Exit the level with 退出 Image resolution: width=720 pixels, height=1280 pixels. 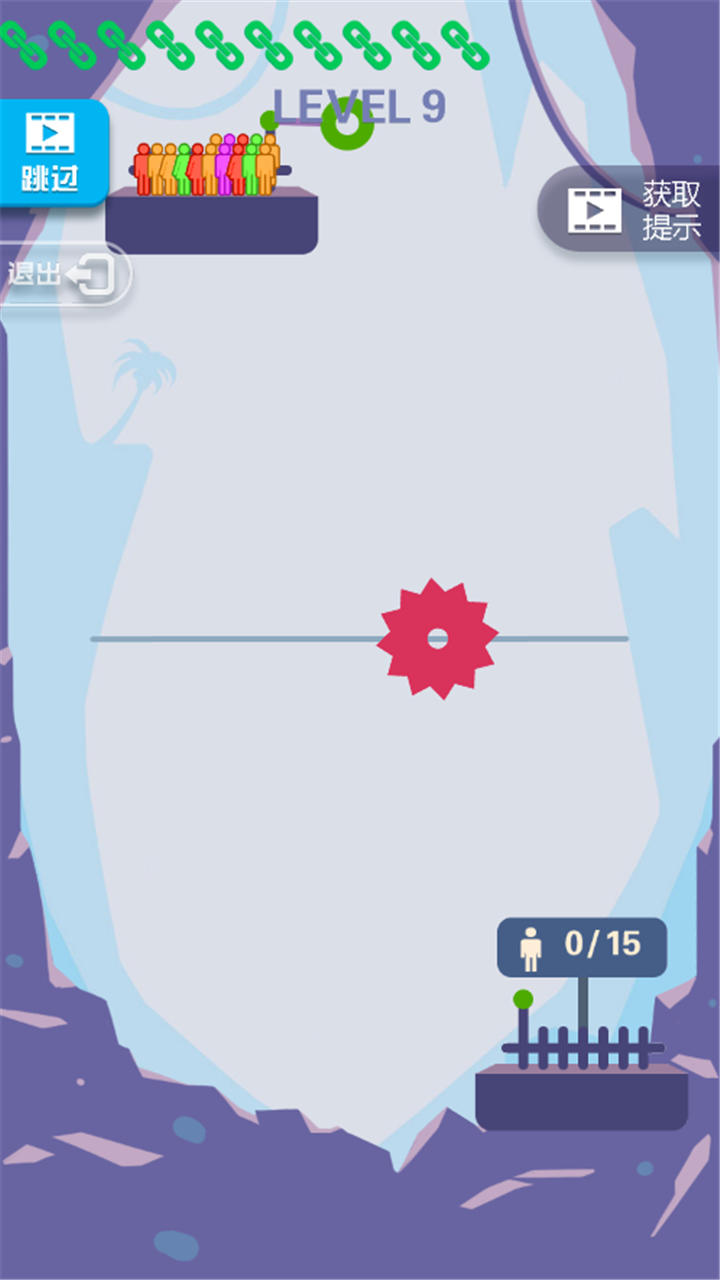click(x=65, y=274)
